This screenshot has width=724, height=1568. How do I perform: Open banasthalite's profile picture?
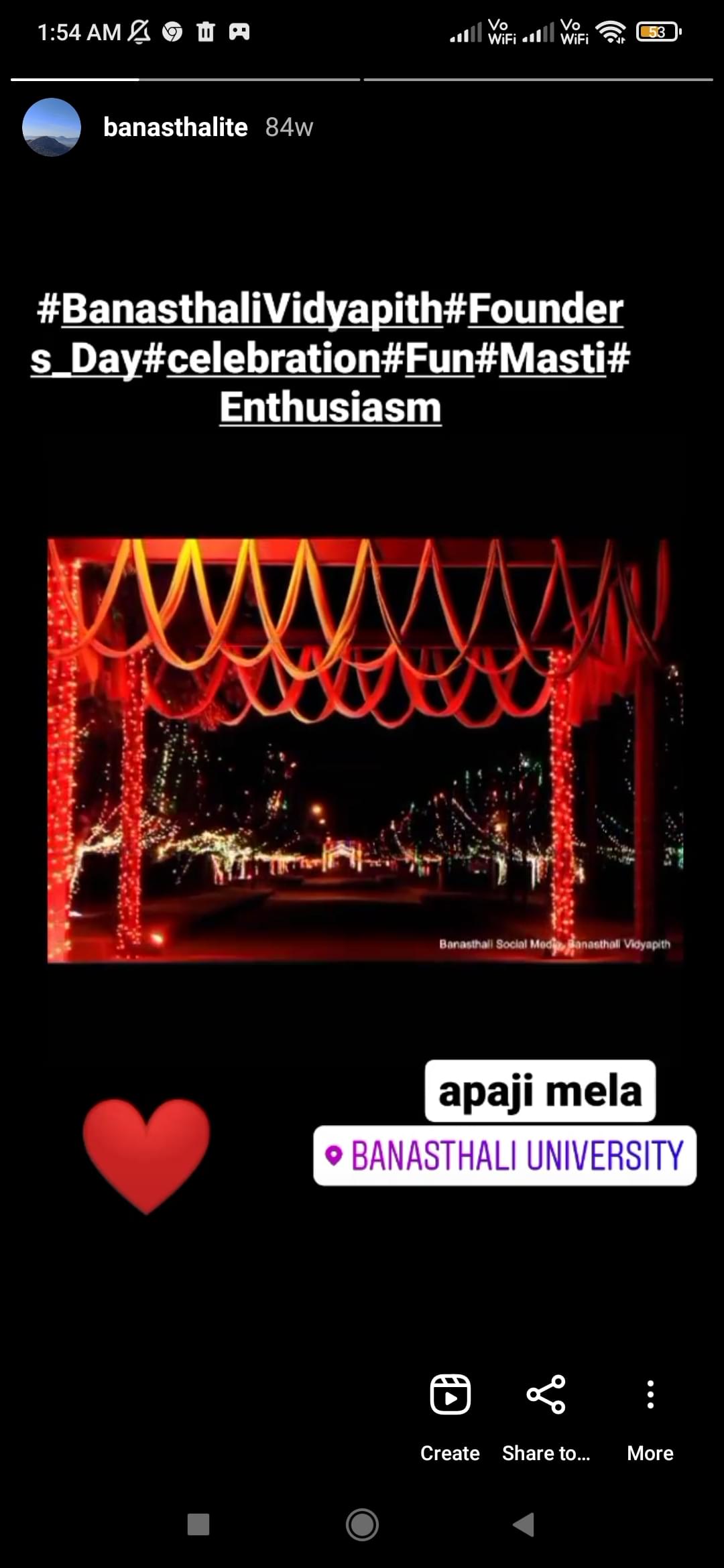coord(52,127)
